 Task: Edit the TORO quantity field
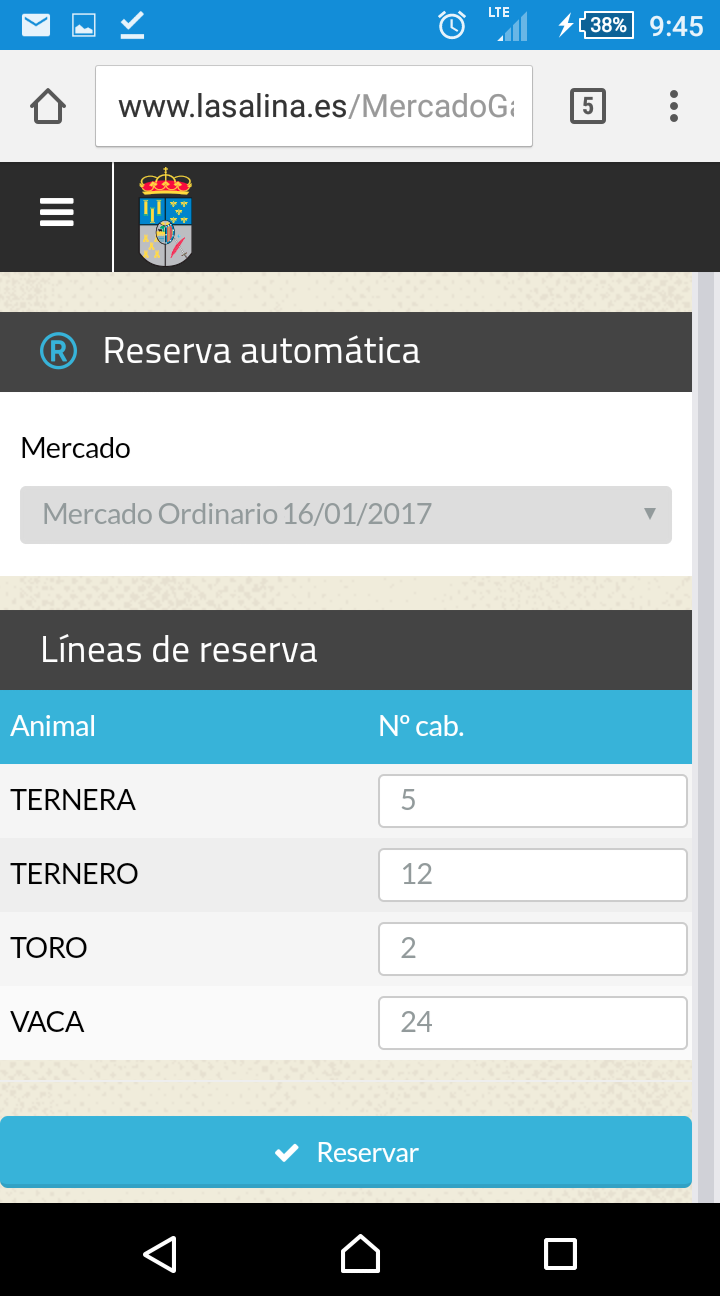pos(533,949)
